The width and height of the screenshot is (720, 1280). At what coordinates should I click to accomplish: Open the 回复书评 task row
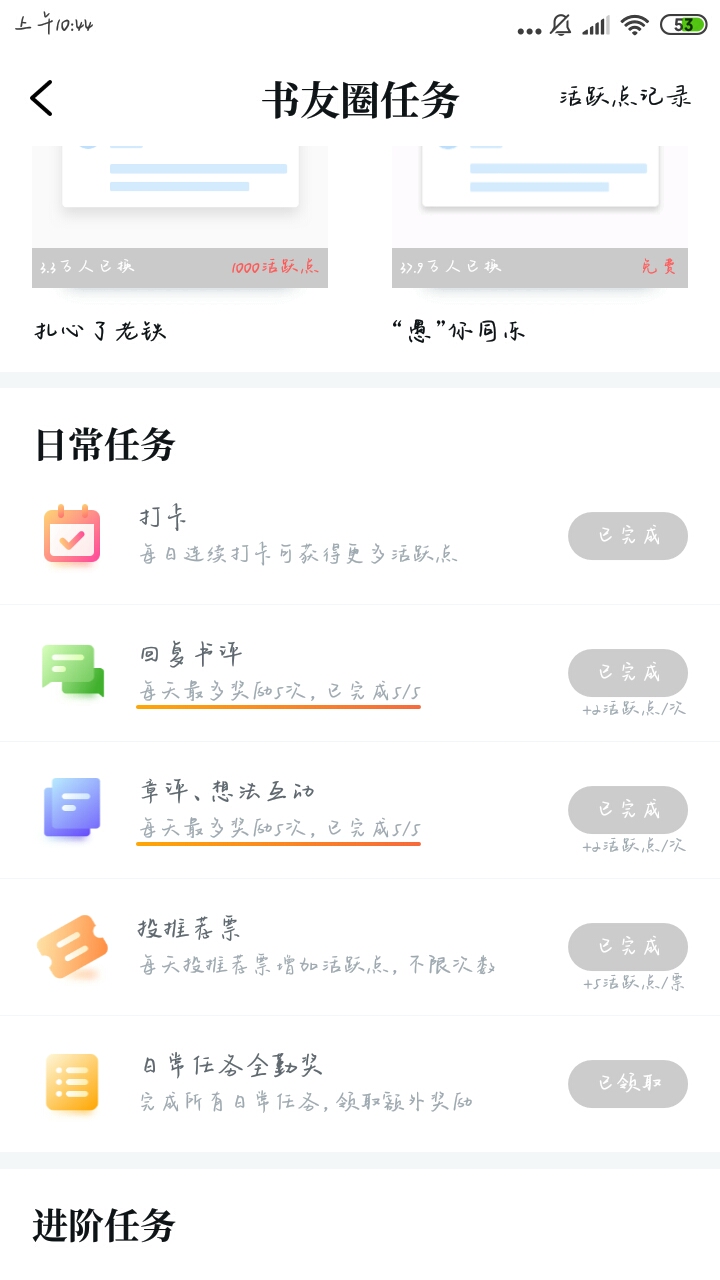pyautogui.click(x=360, y=673)
